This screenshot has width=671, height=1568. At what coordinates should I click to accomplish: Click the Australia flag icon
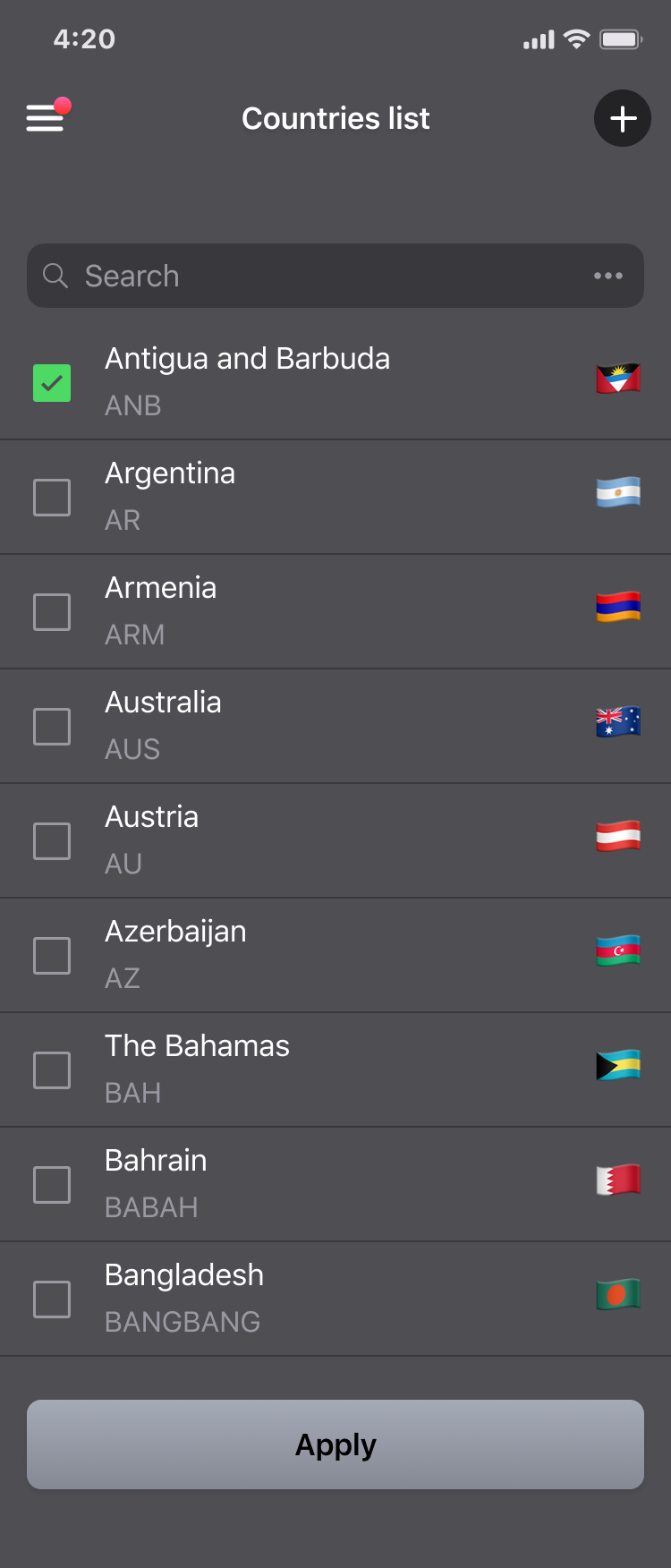pos(617,721)
